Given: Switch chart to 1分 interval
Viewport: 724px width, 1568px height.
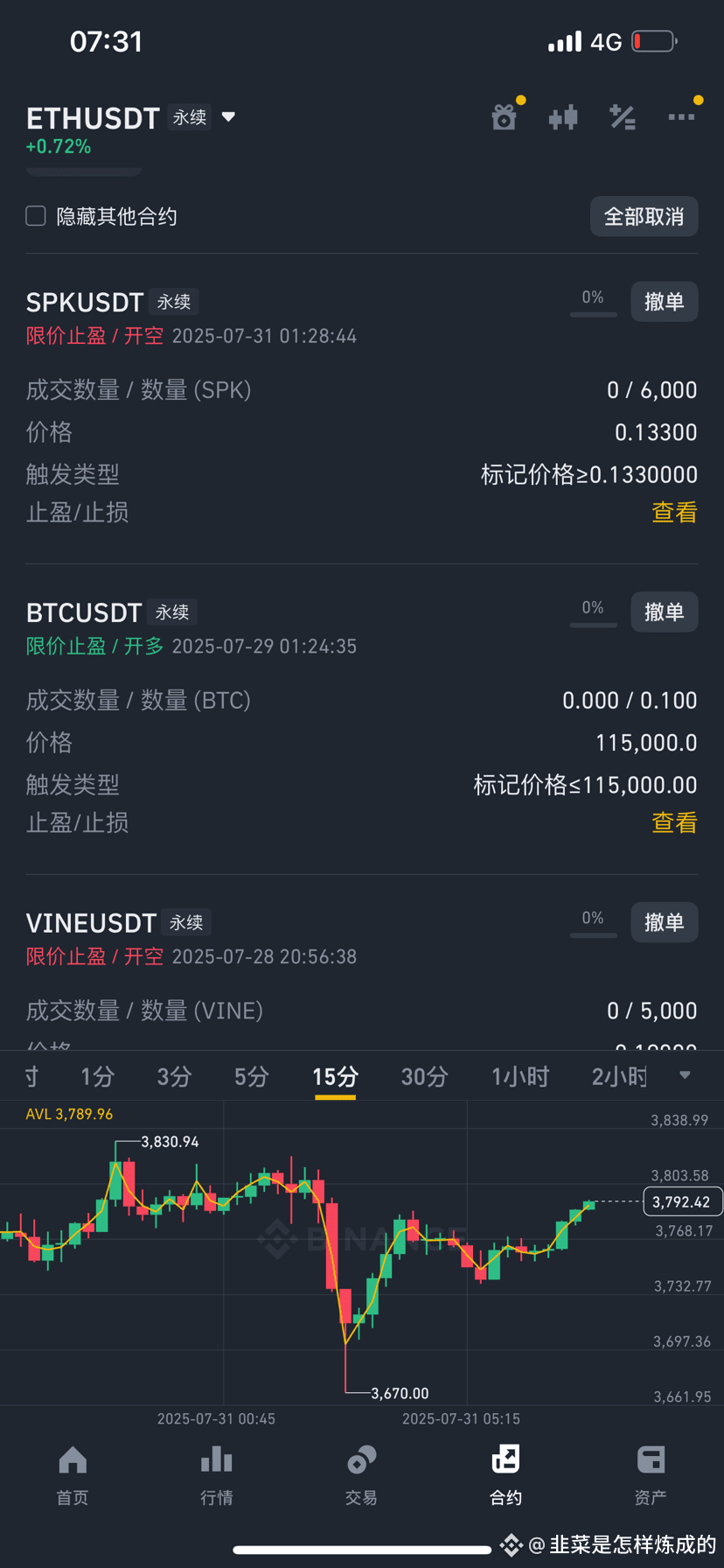Looking at the screenshot, I should click(x=98, y=1076).
